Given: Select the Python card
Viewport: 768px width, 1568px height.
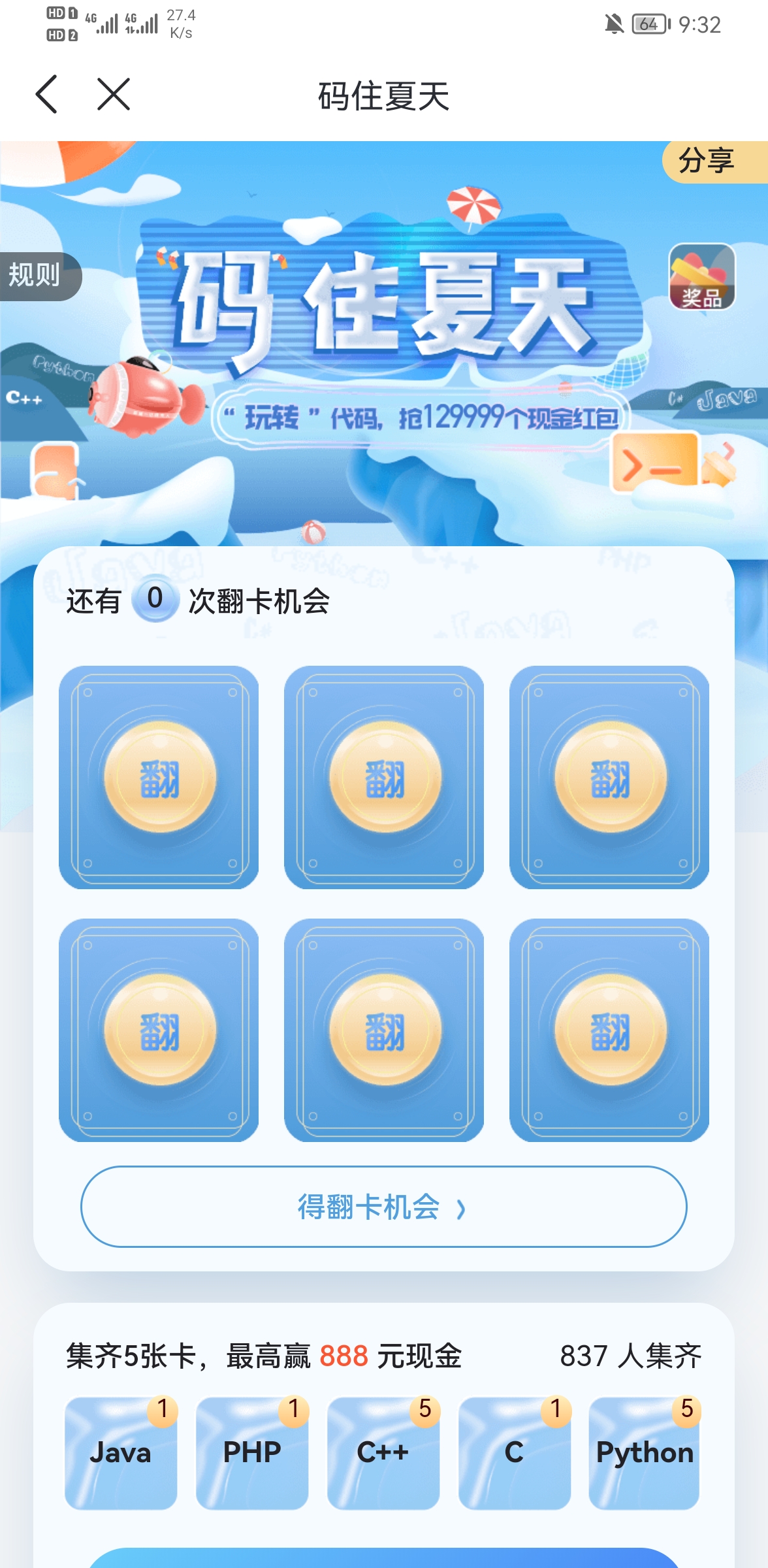Looking at the screenshot, I should [x=645, y=1452].
